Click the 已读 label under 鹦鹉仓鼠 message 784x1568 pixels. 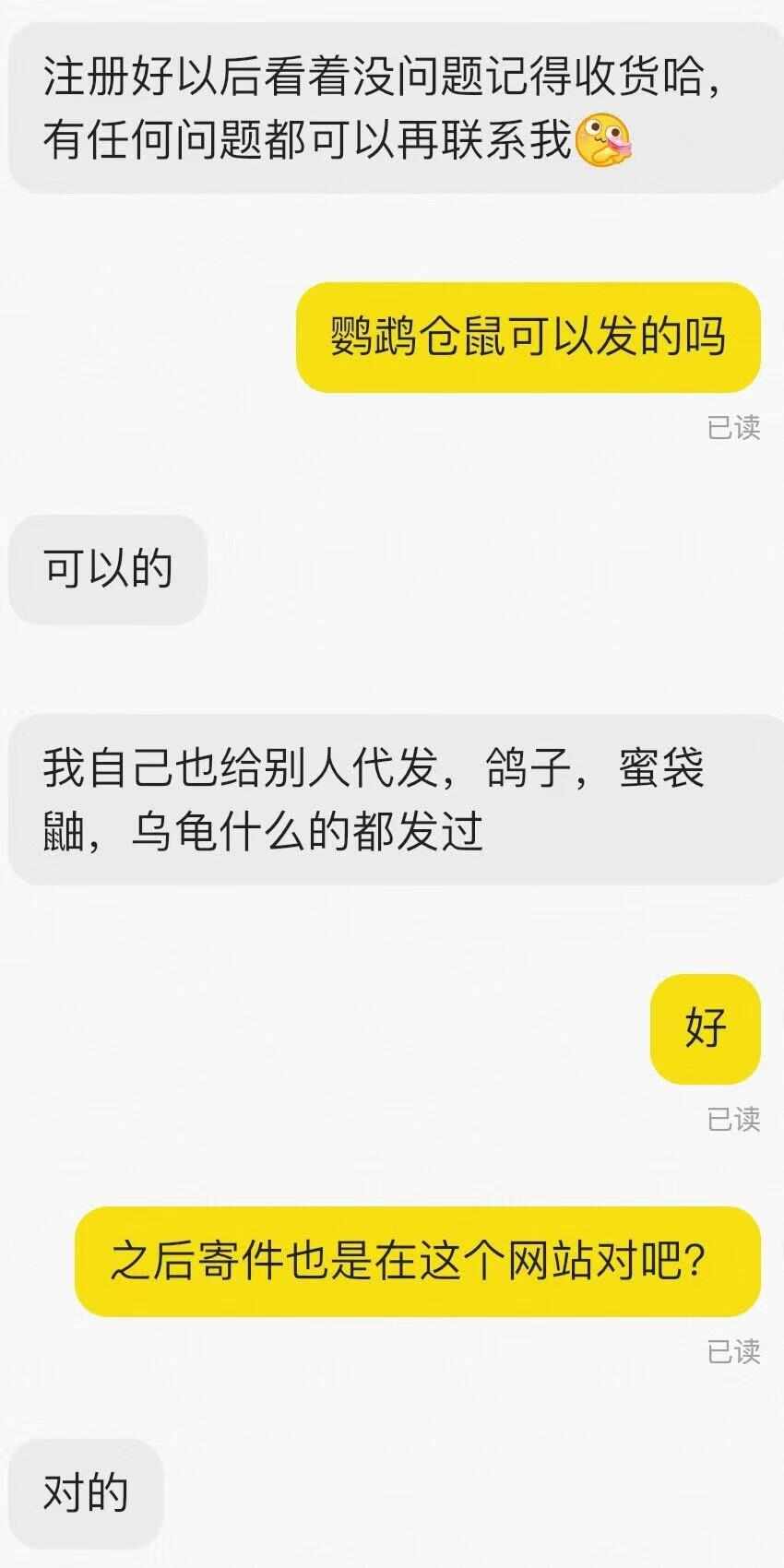(733, 427)
